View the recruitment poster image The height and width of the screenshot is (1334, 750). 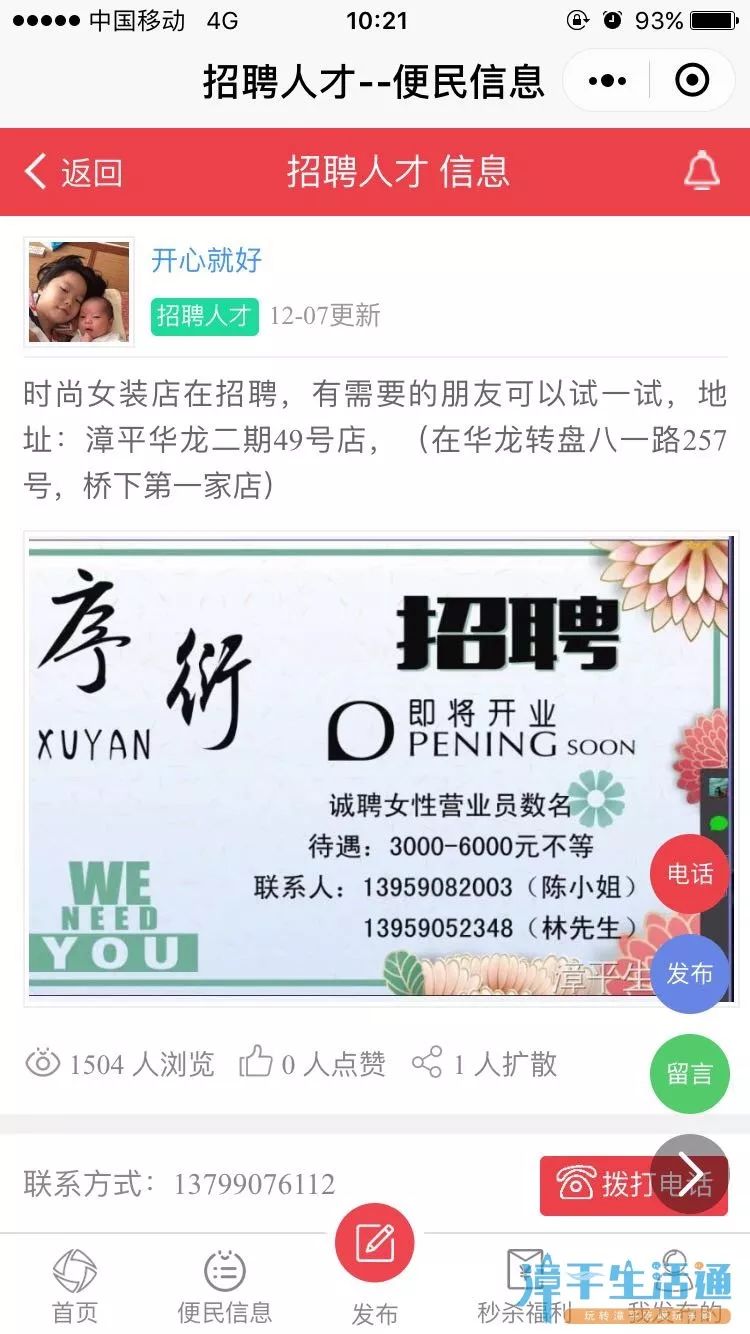click(x=382, y=767)
